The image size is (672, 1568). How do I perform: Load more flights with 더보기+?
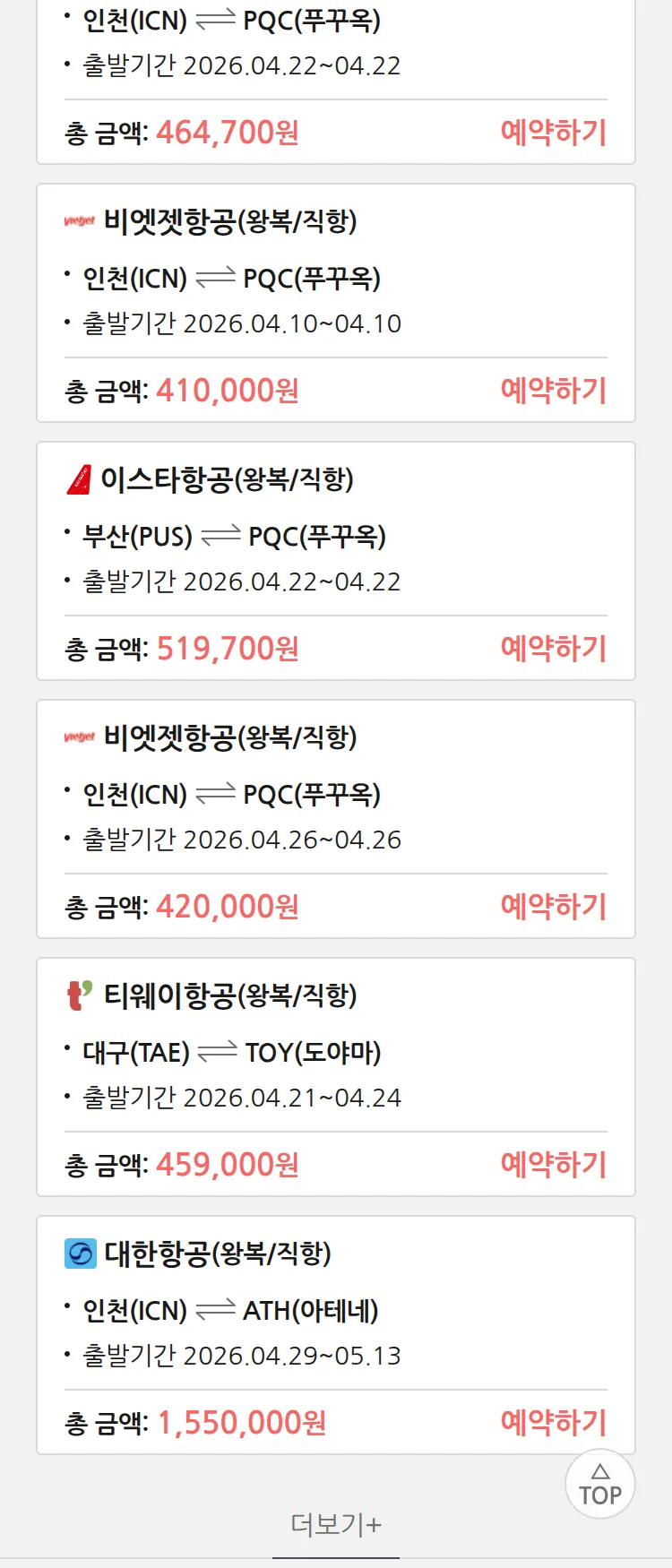[336, 1524]
